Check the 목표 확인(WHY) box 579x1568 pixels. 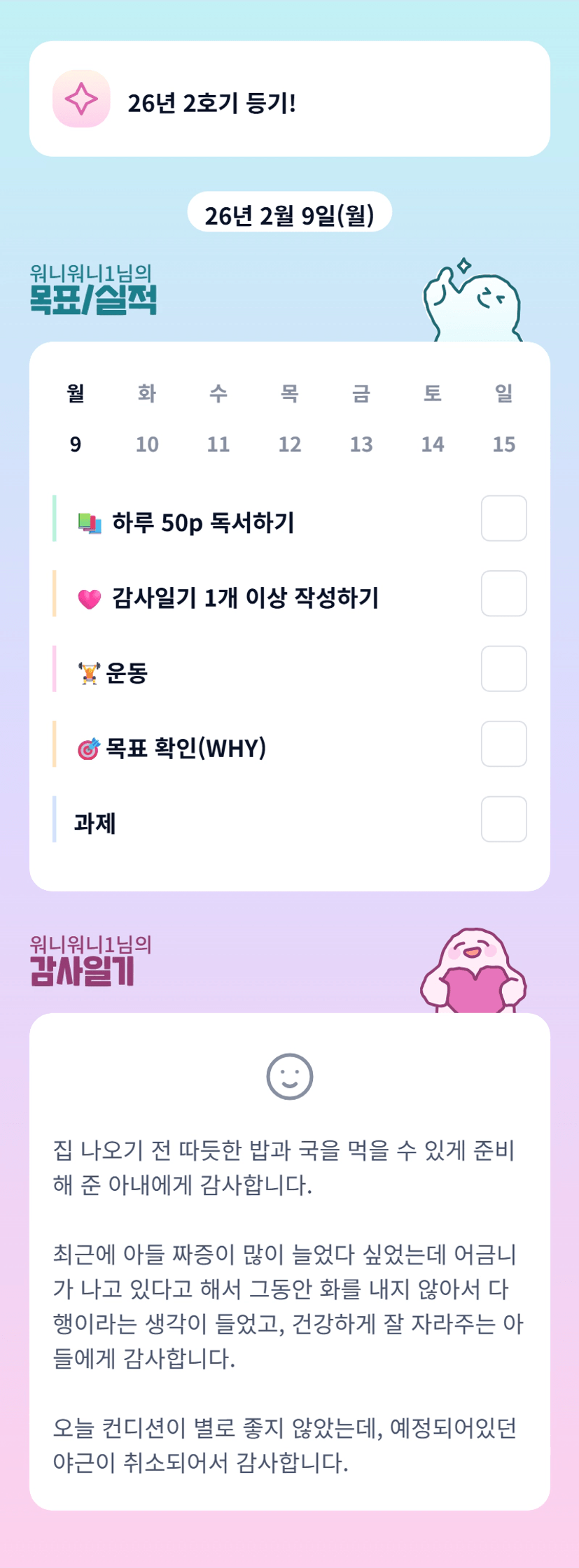click(x=503, y=744)
